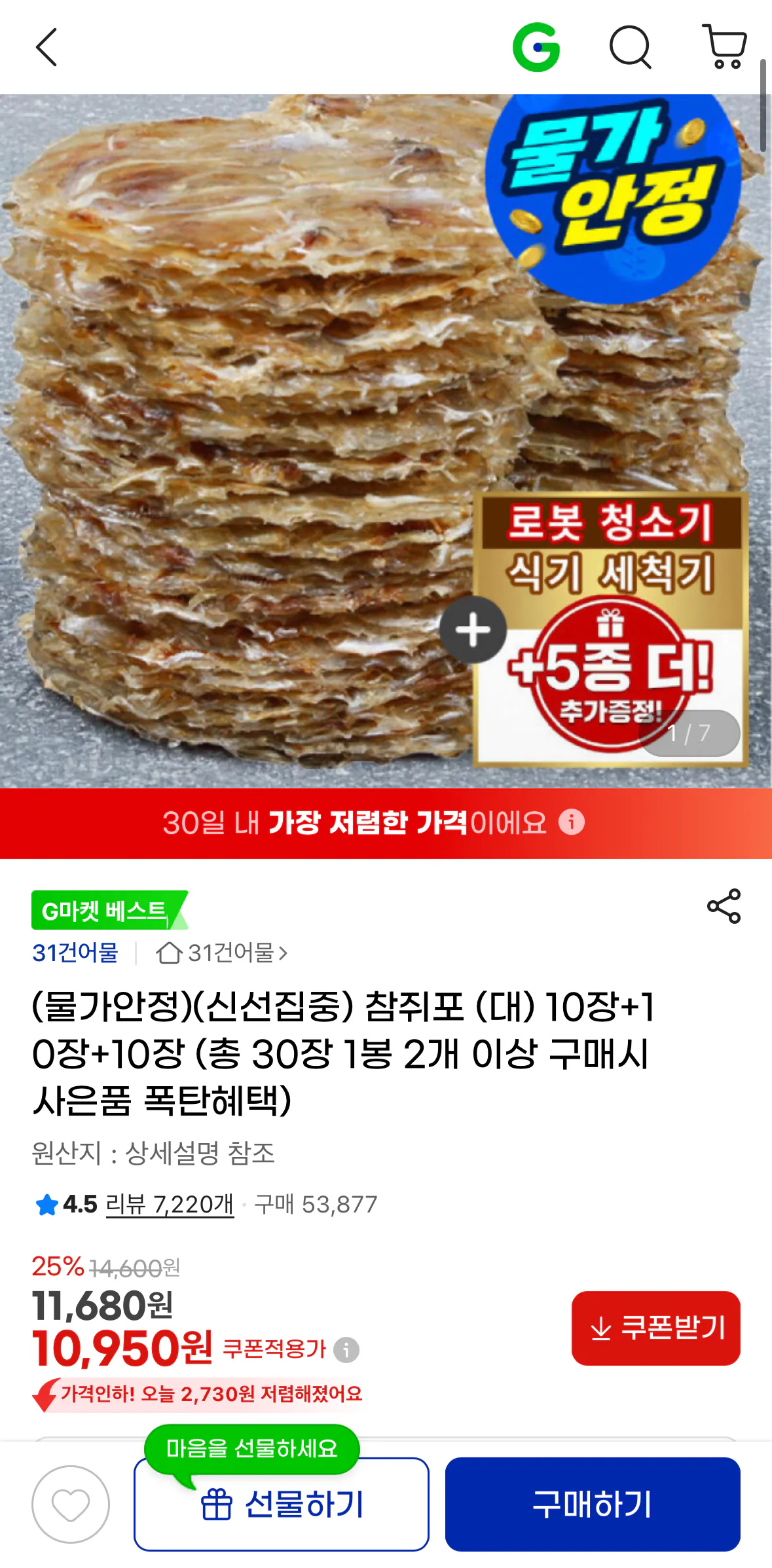The image size is (772, 1568).
Task: Open image carousel page indicator 1/7
Action: coord(692,733)
